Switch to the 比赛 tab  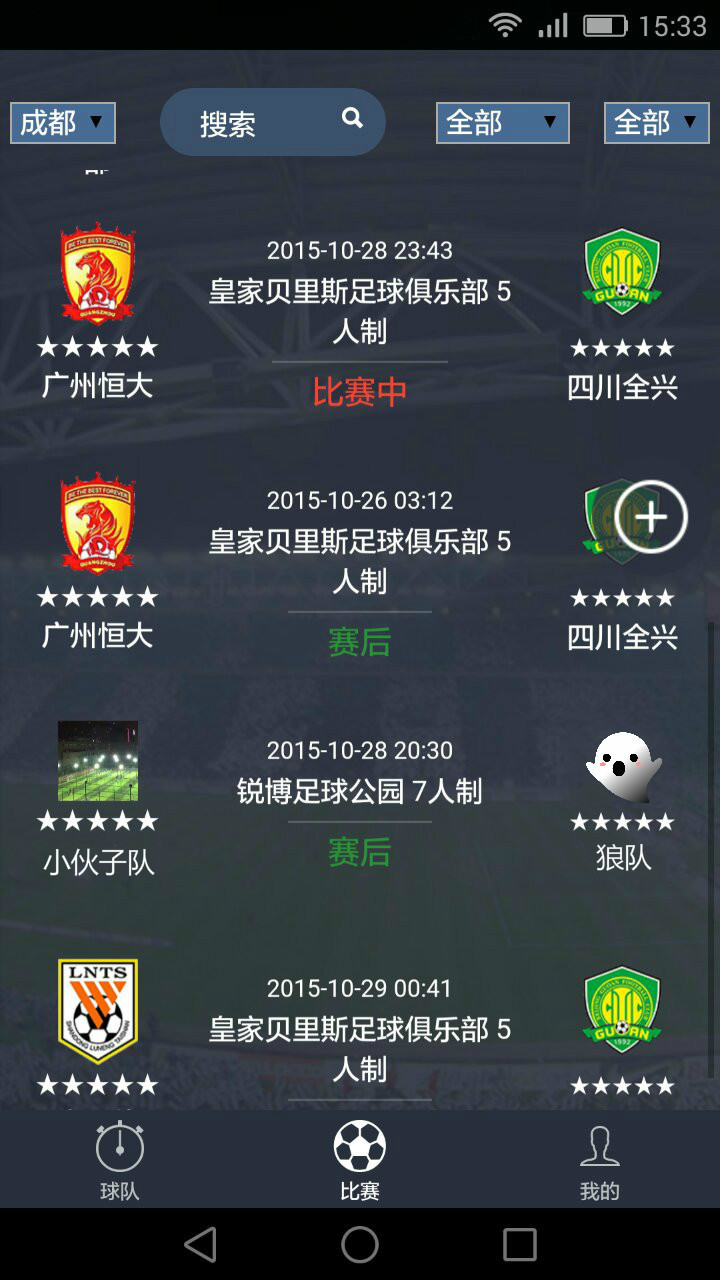[360, 1160]
